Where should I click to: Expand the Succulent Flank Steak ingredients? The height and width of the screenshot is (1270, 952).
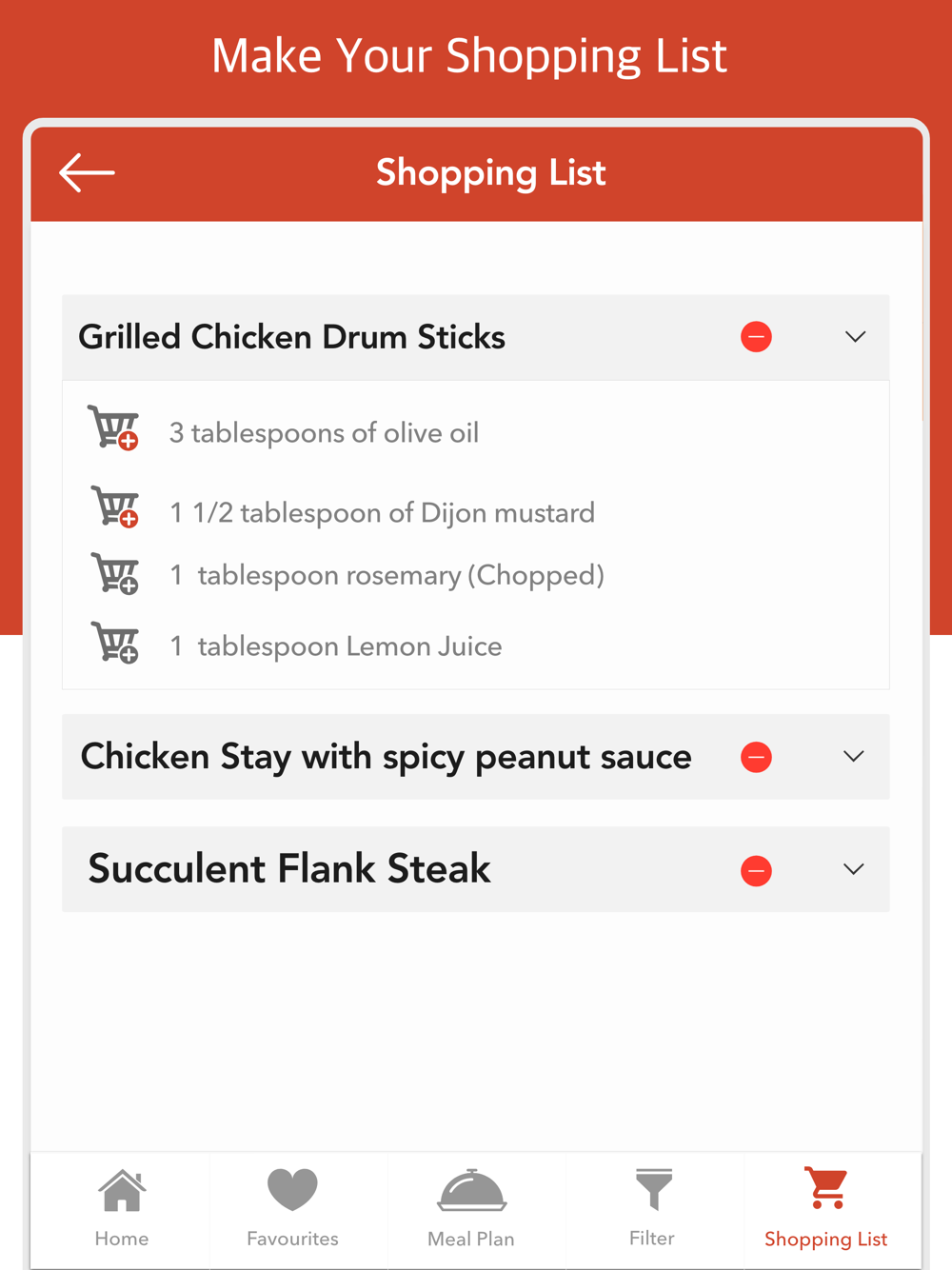[x=853, y=869]
